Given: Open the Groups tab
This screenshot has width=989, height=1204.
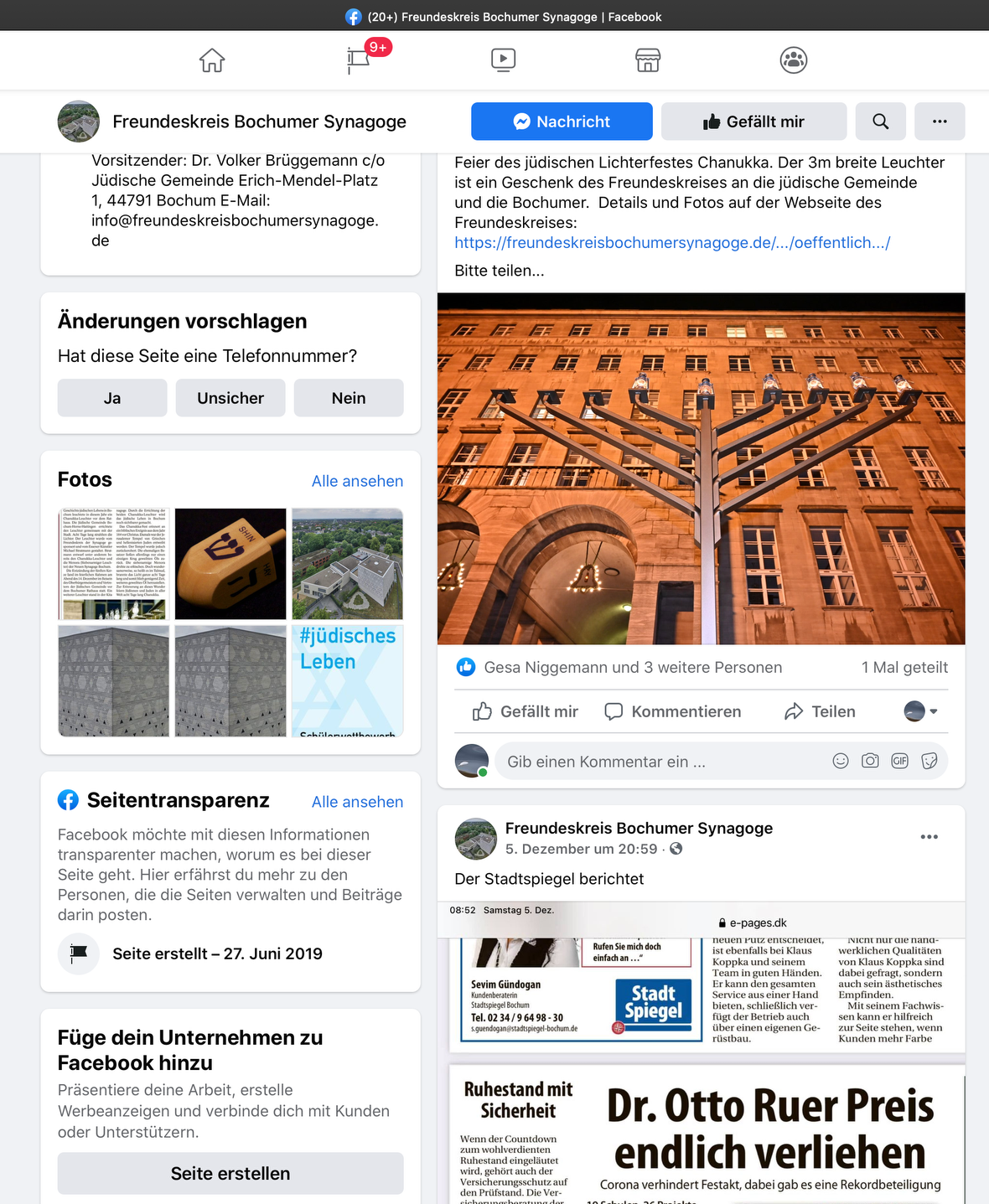Looking at the screenshot, I should click(x=793, y=60).
